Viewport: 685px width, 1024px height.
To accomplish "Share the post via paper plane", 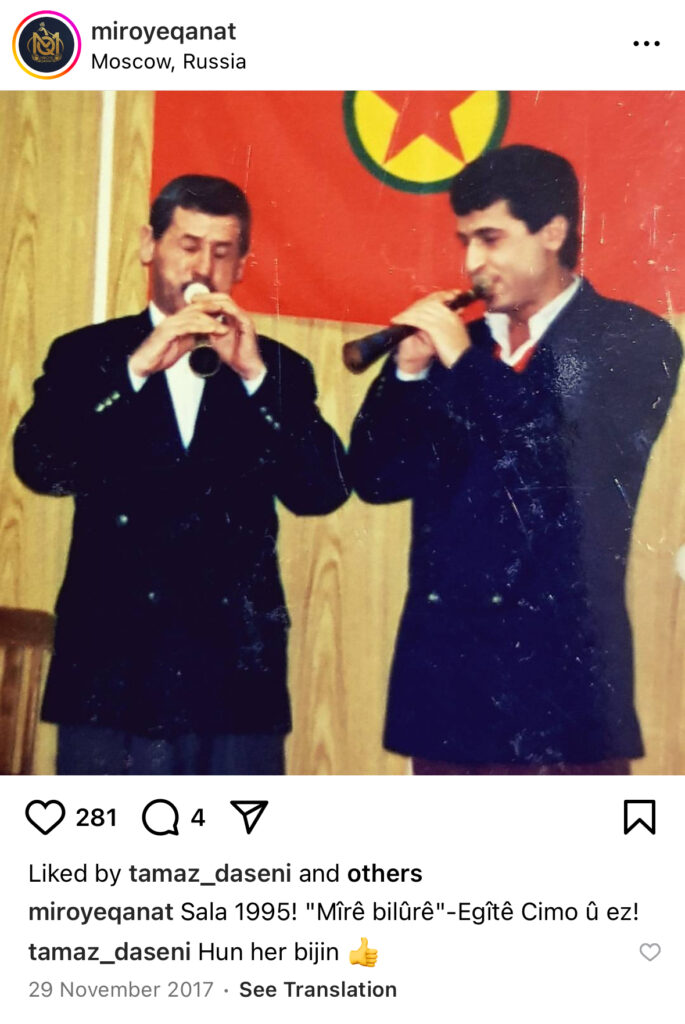I will point(249,817).
